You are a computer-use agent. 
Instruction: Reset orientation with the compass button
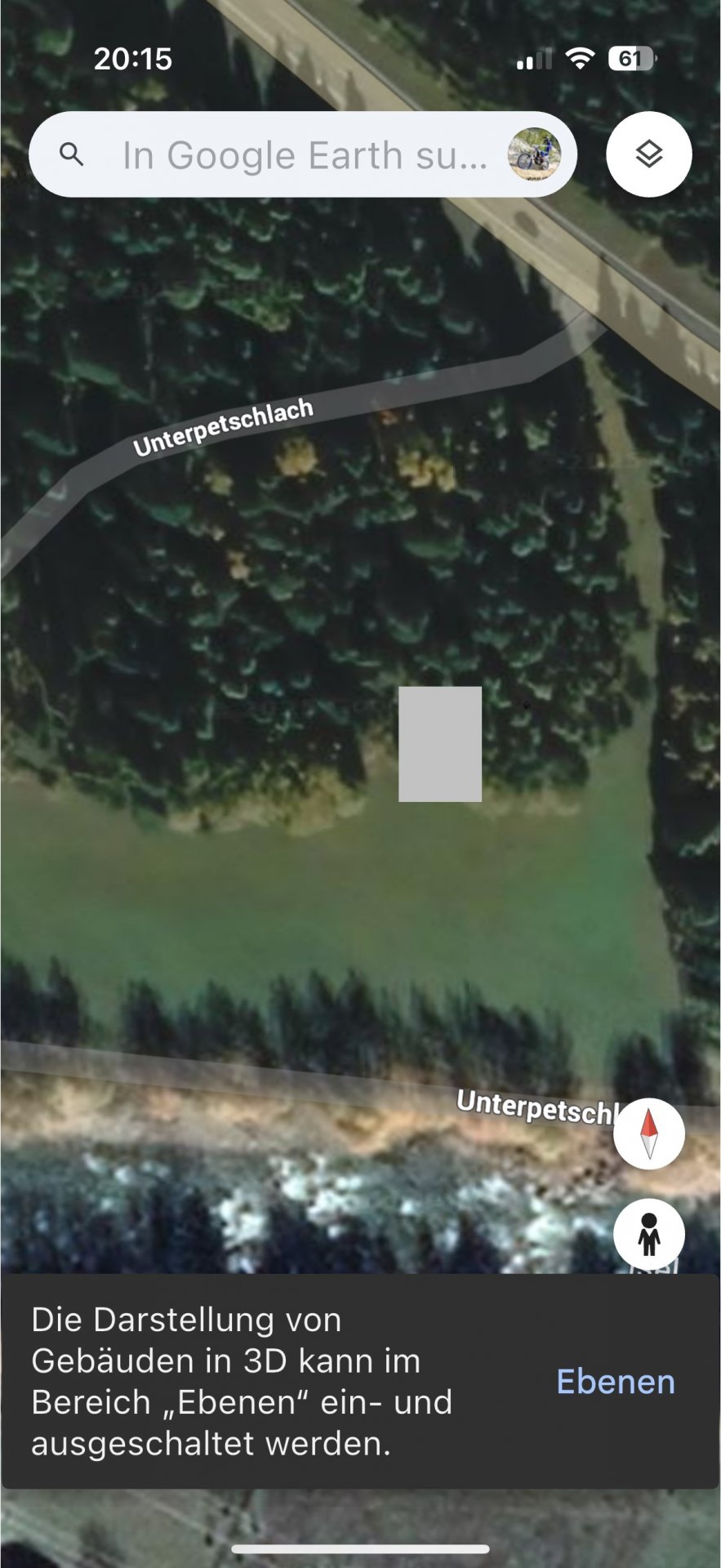click(x=648, y=1134)
